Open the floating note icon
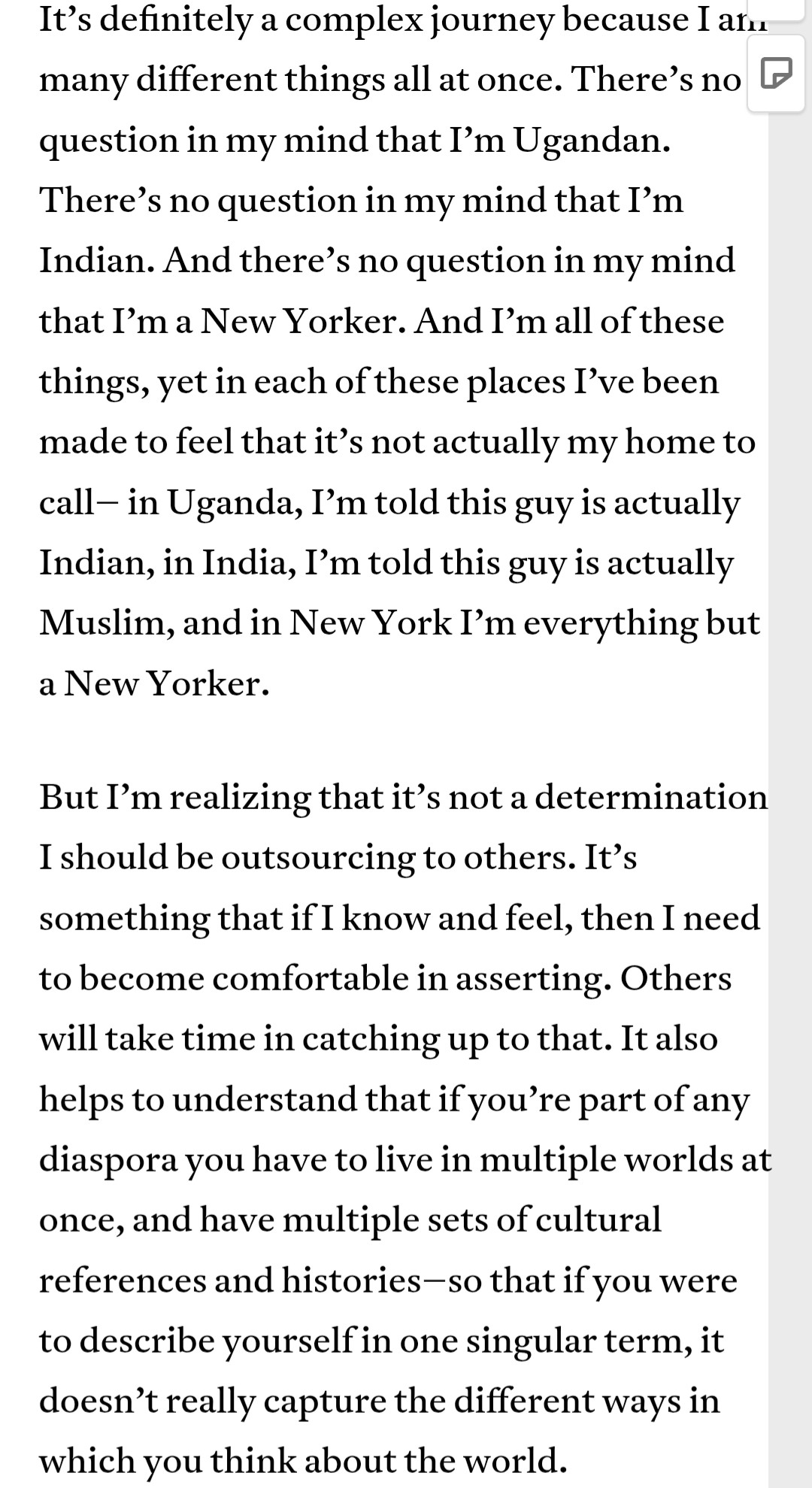 [x=777, y=74]
